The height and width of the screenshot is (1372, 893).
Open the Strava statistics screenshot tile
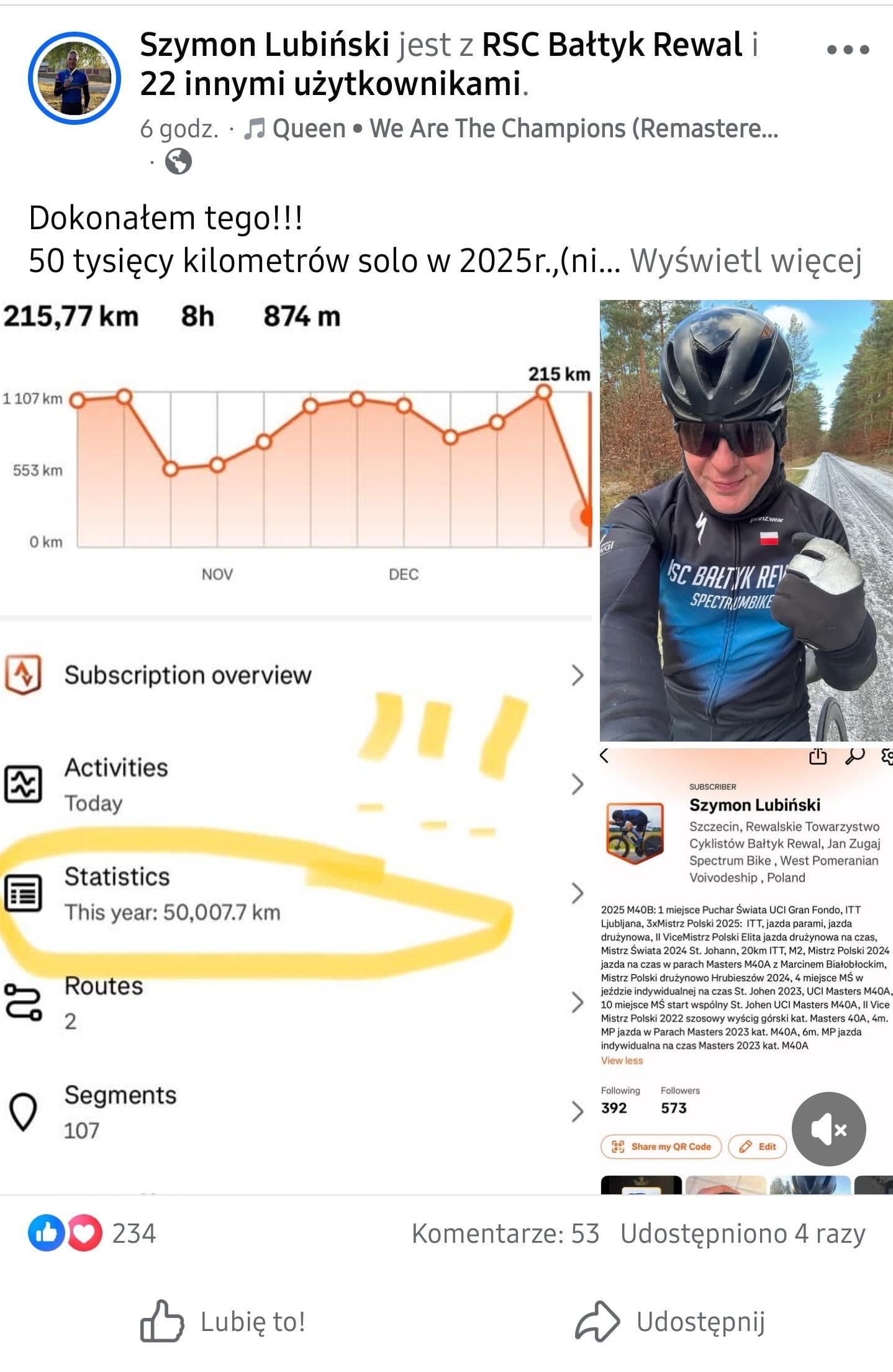click(x=296, y=745)
